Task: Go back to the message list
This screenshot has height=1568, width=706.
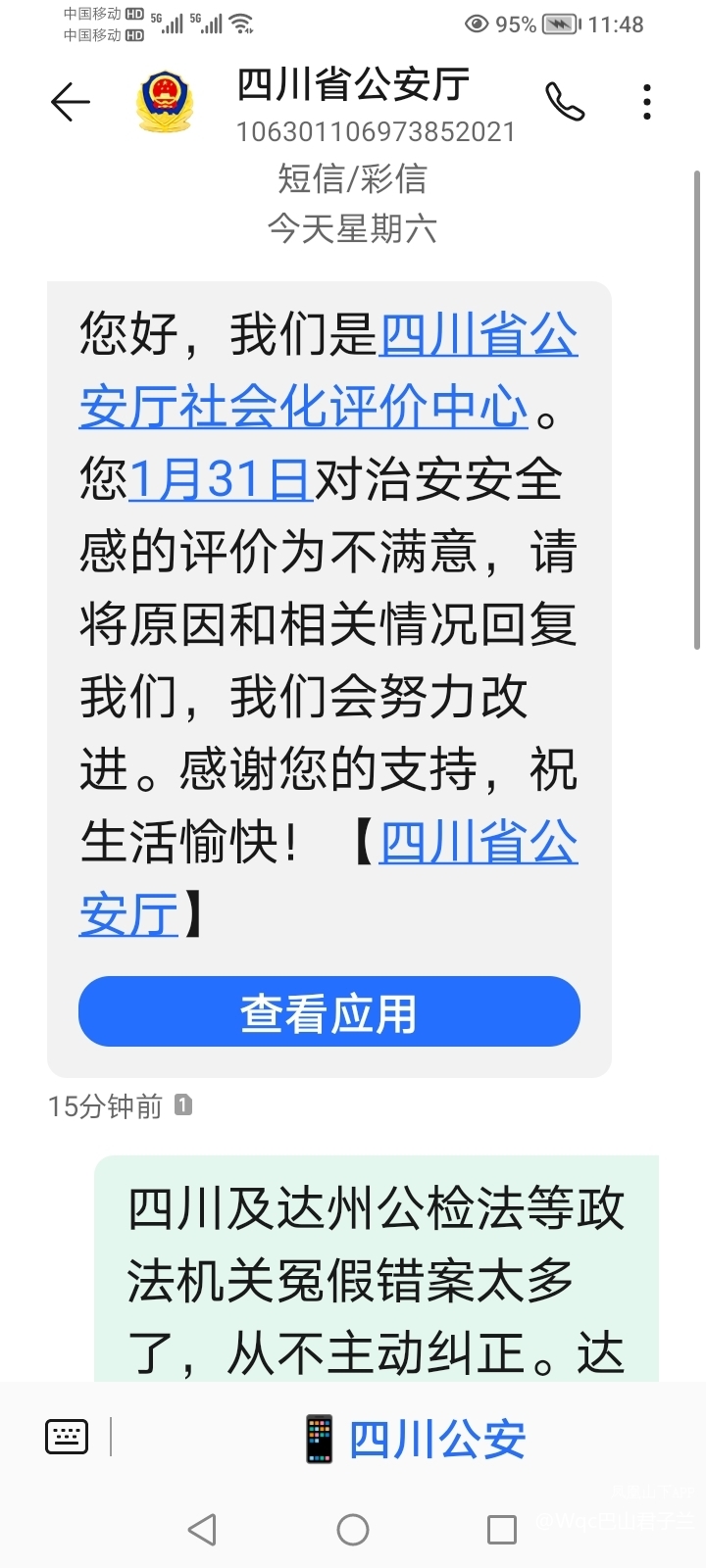Action: pyautogui.click(x=70, y=102)
